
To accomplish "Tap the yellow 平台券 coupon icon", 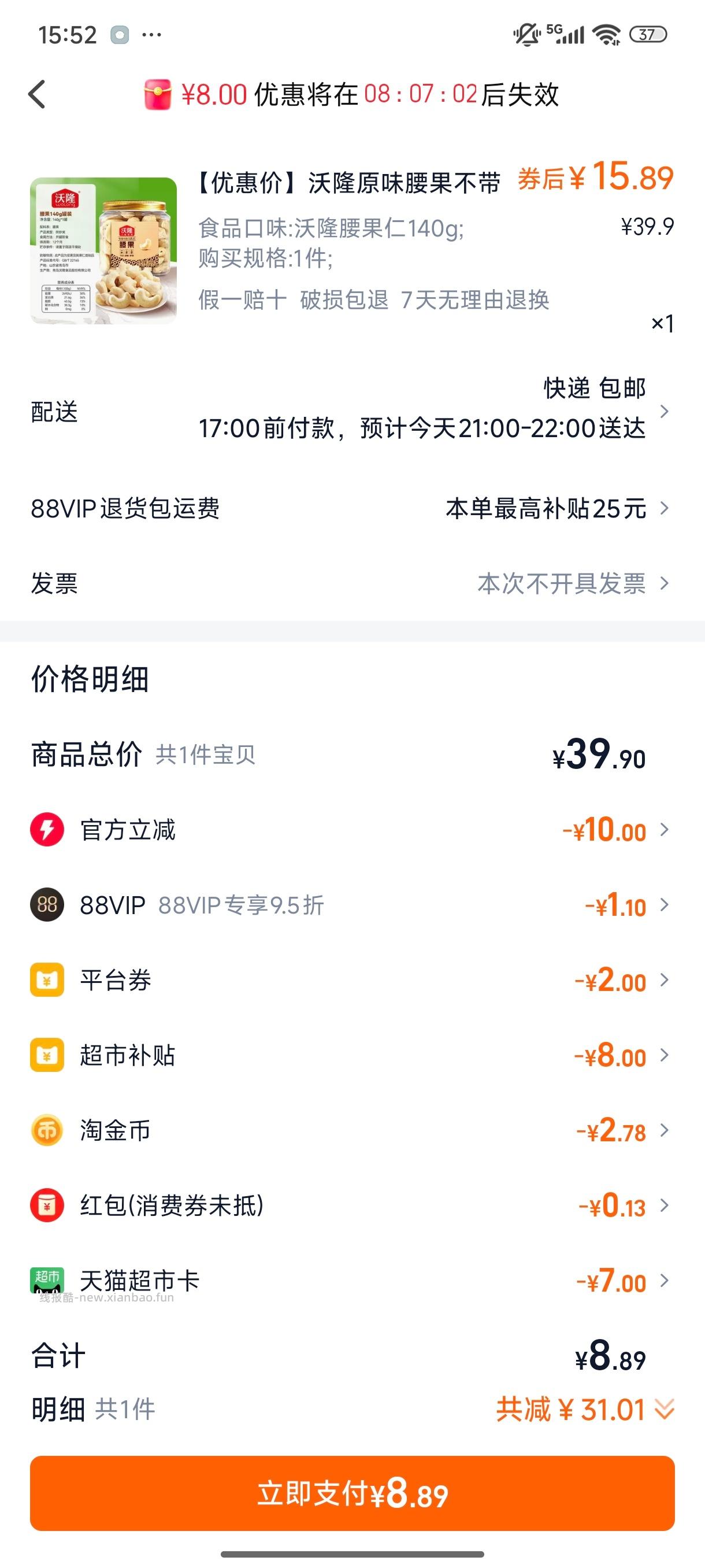I will [x=47, y=981].
